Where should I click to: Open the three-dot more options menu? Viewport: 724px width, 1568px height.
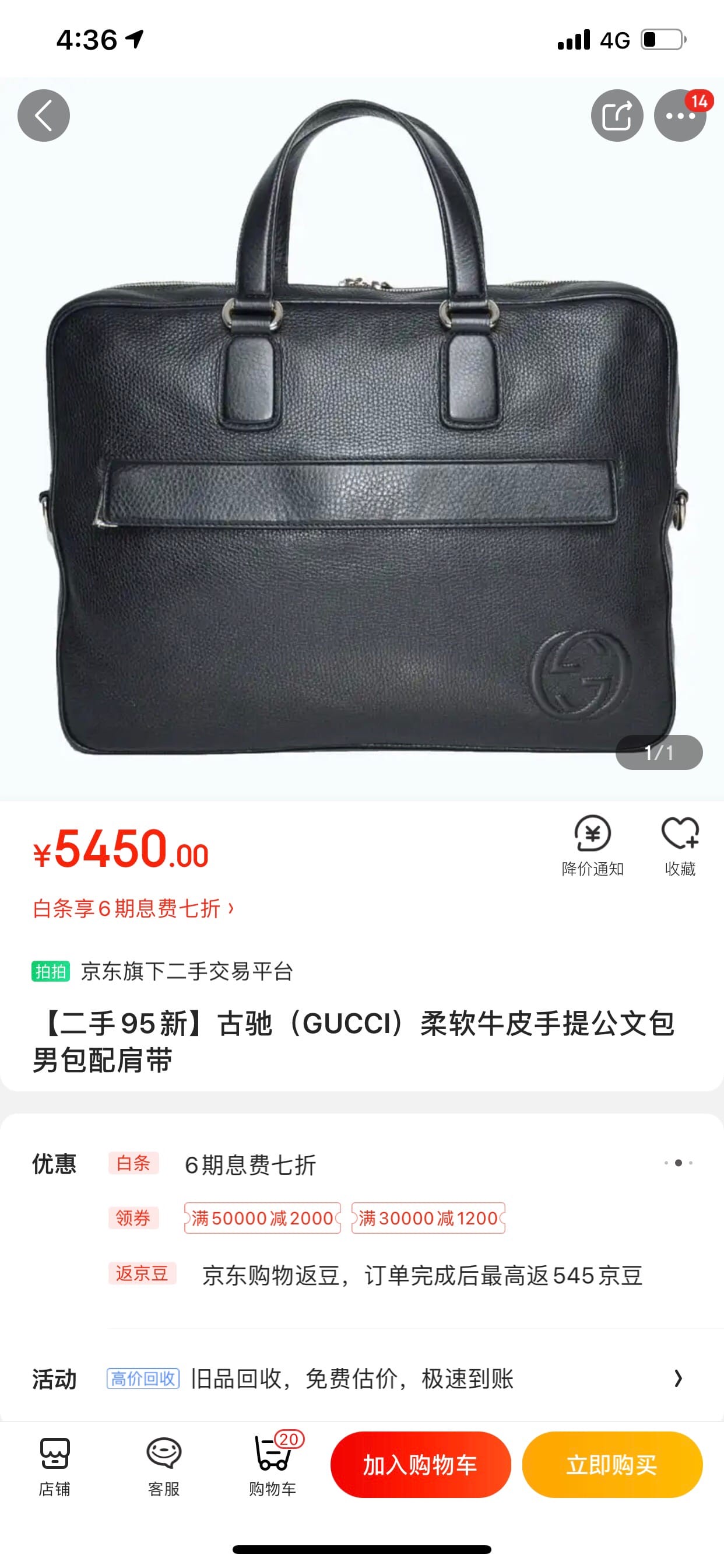(x=680, y=116)
